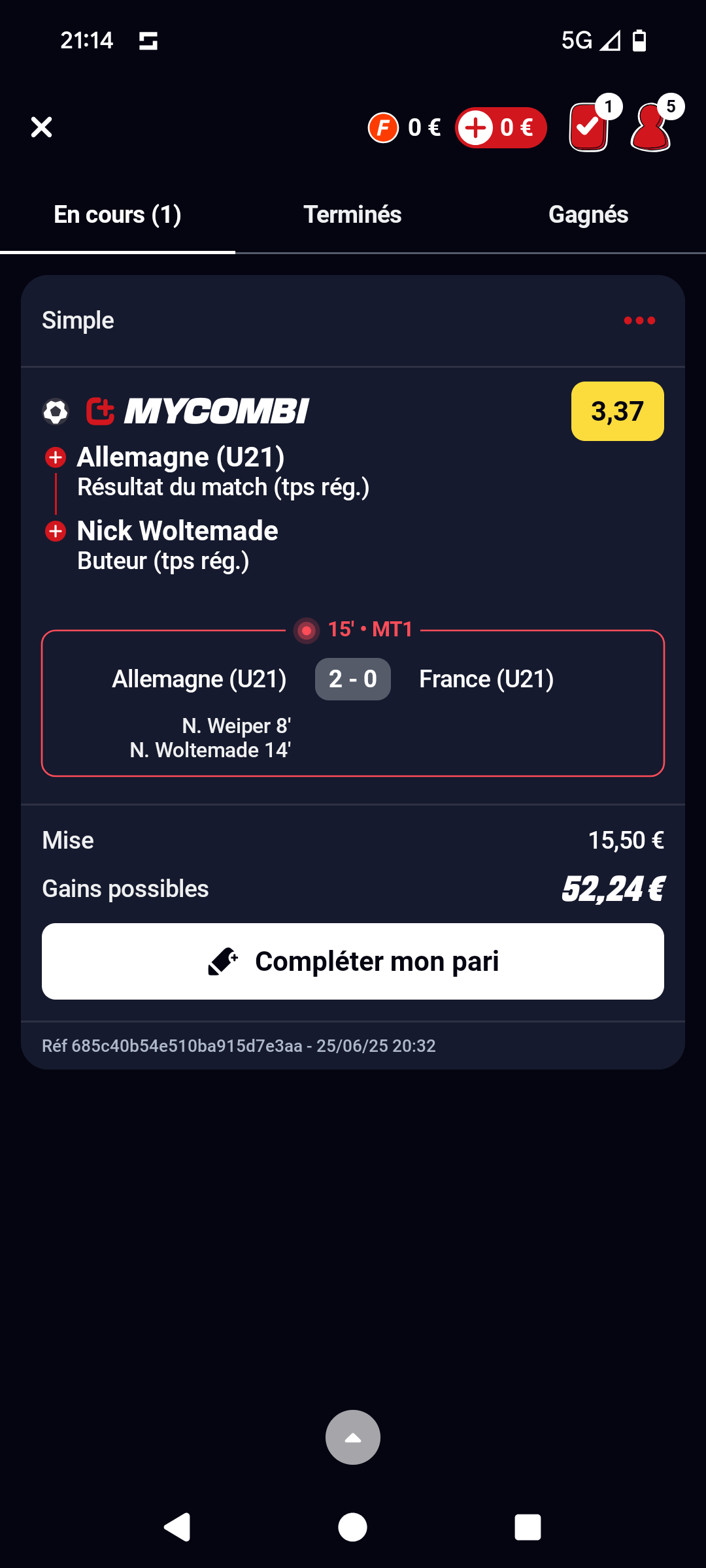
Task: Open the freebet balance showing 0 €
Action: (x=405, y=127)
